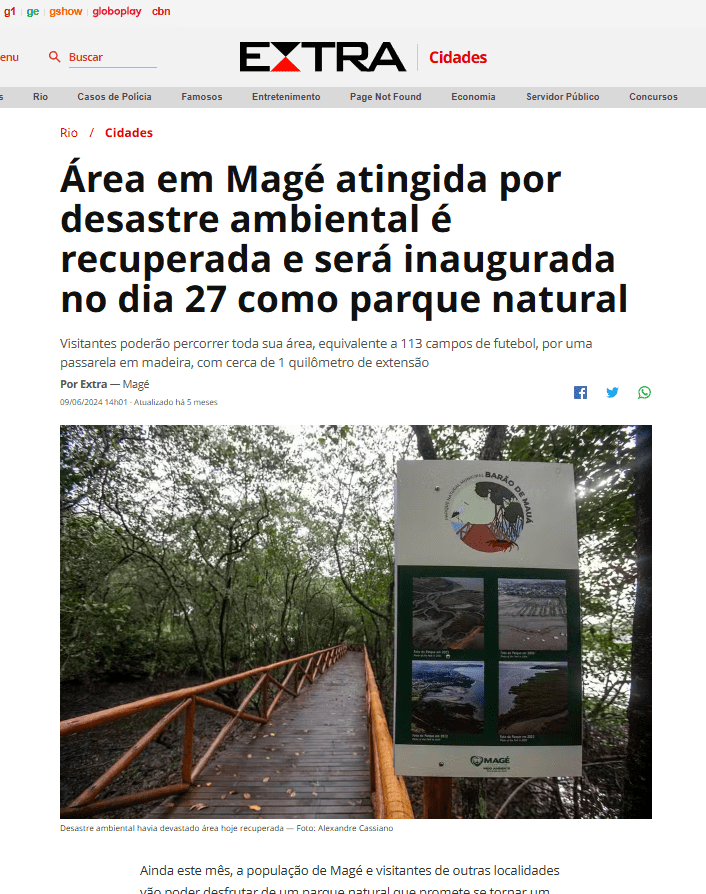
Task: Open the ge sports link
Action: [x=33, y=11]
